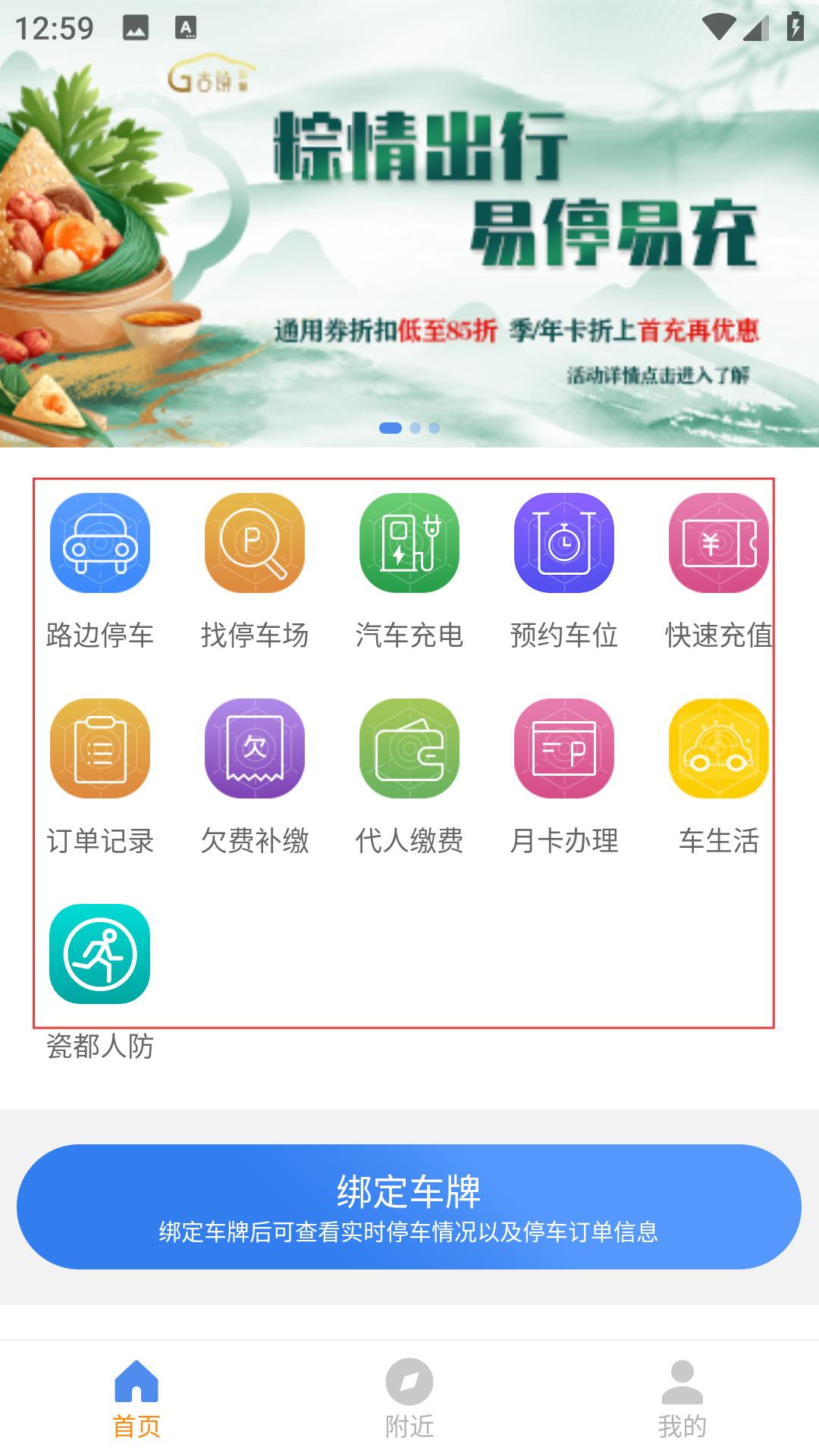Open 代人缴费 to pay for others
Screen dimensions: 819x1456
(x=409, y=748)
